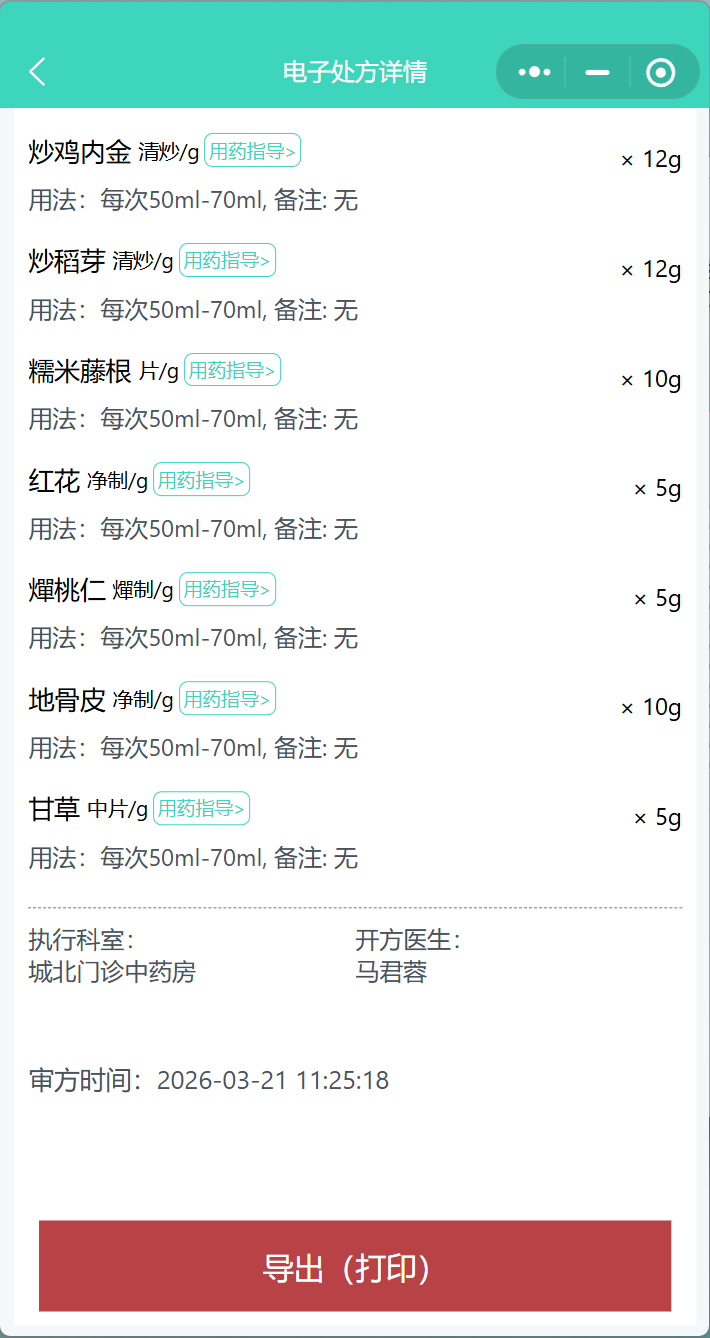The height and width of the screenshot is (1338, 710).
Task: Close the mini program with circle icon
Action: [660, 72]
